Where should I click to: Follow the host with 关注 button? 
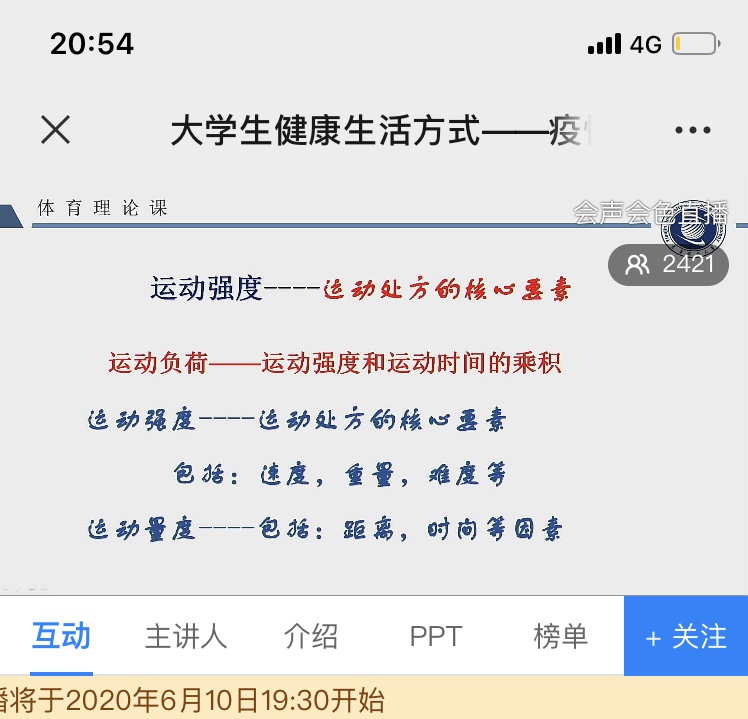point(686,636)
